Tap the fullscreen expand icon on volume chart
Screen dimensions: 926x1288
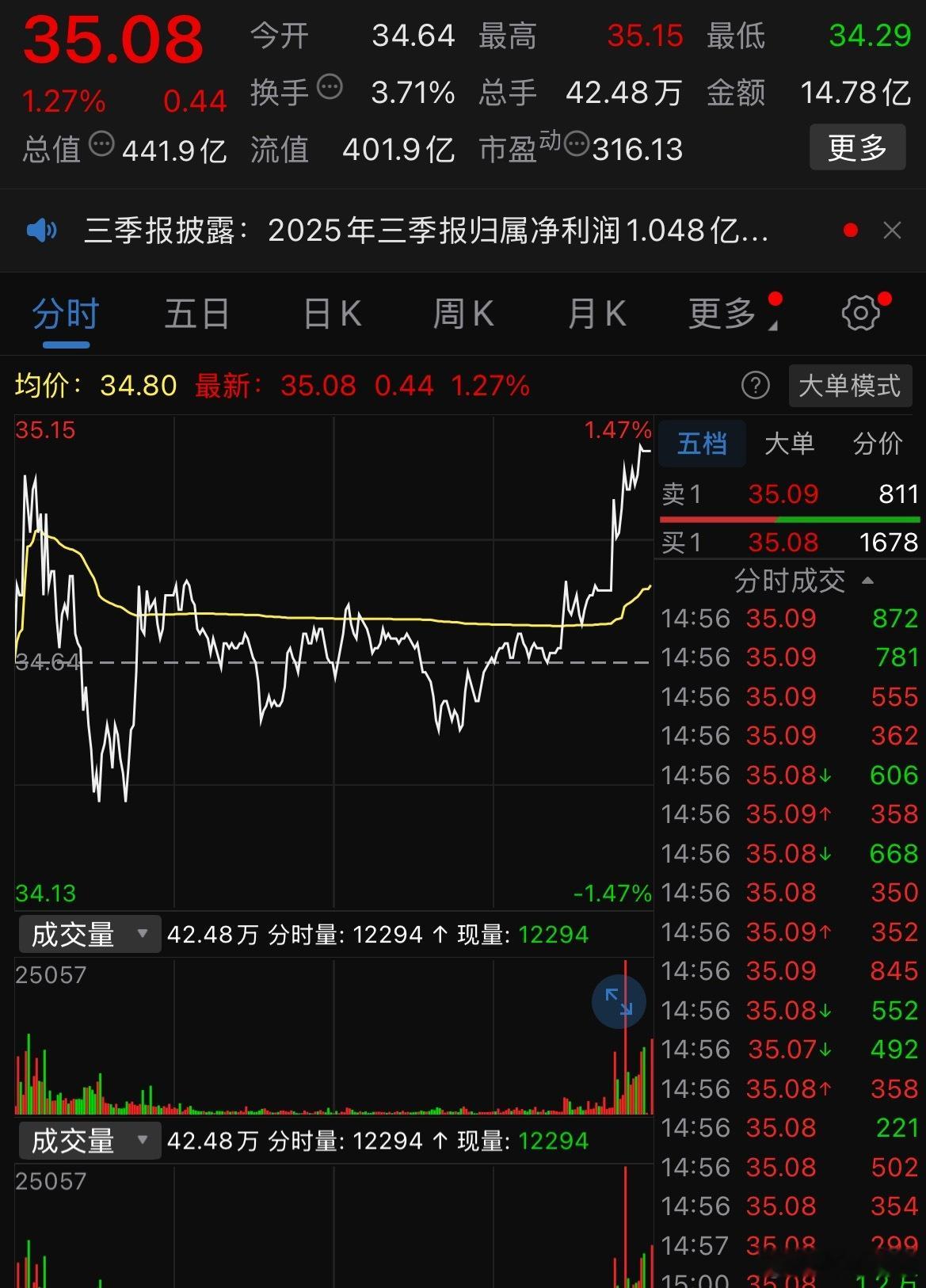coord(619,1001)
